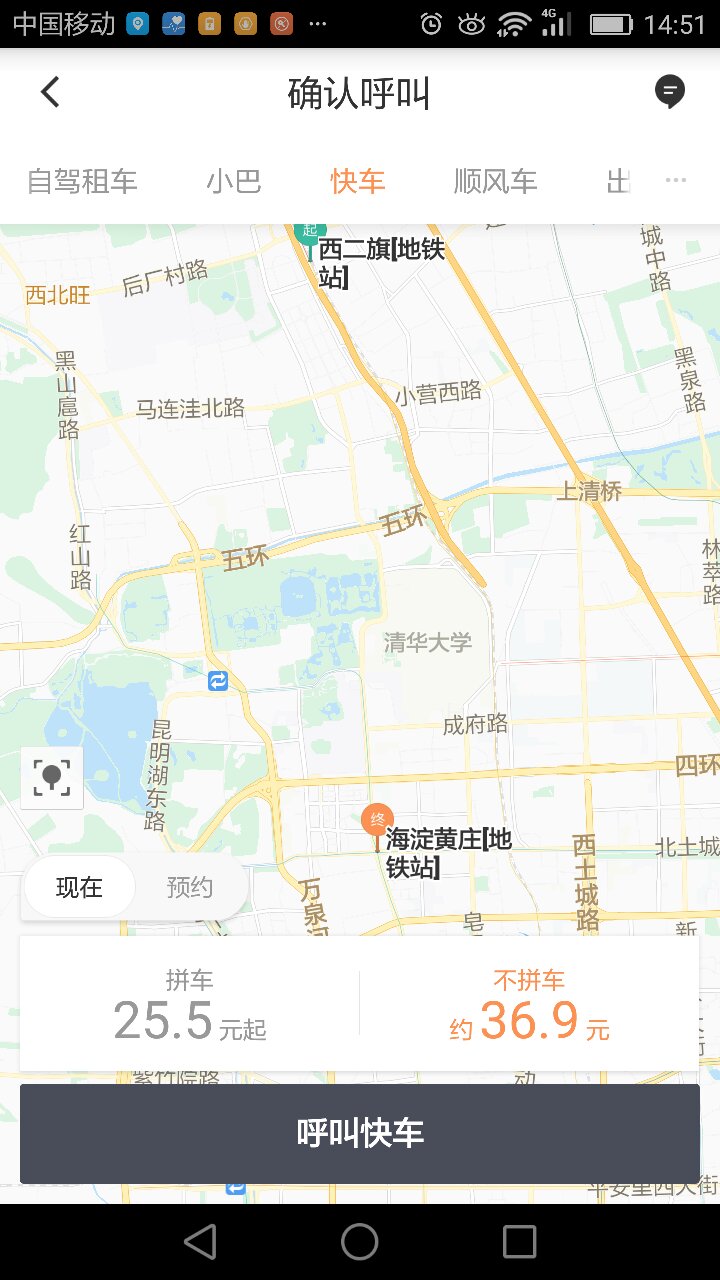Switch to the 小巴 tab

pos(234,181)
